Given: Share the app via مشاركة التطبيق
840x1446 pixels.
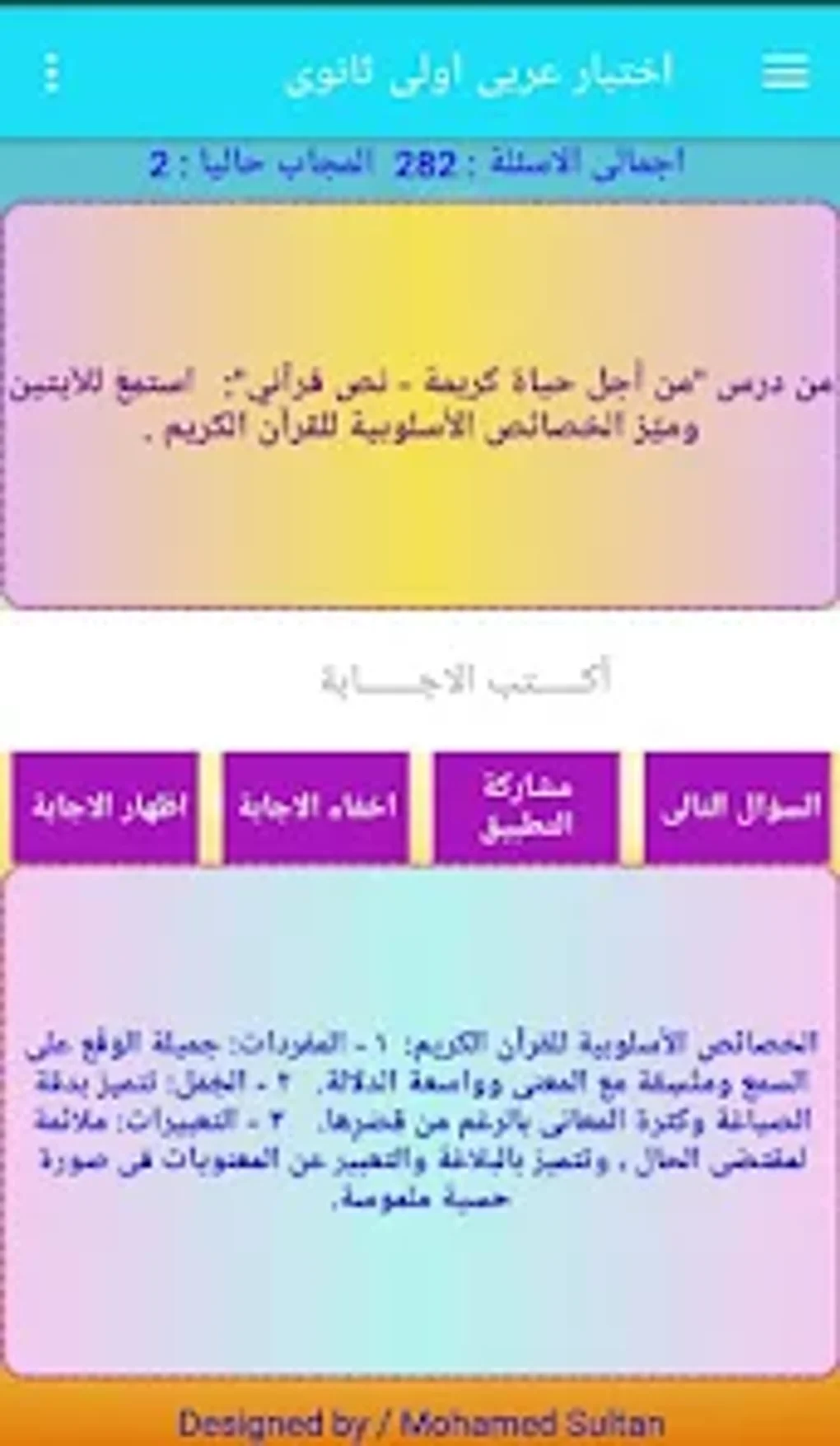Looking at the screenshot, I should point(526,807).
